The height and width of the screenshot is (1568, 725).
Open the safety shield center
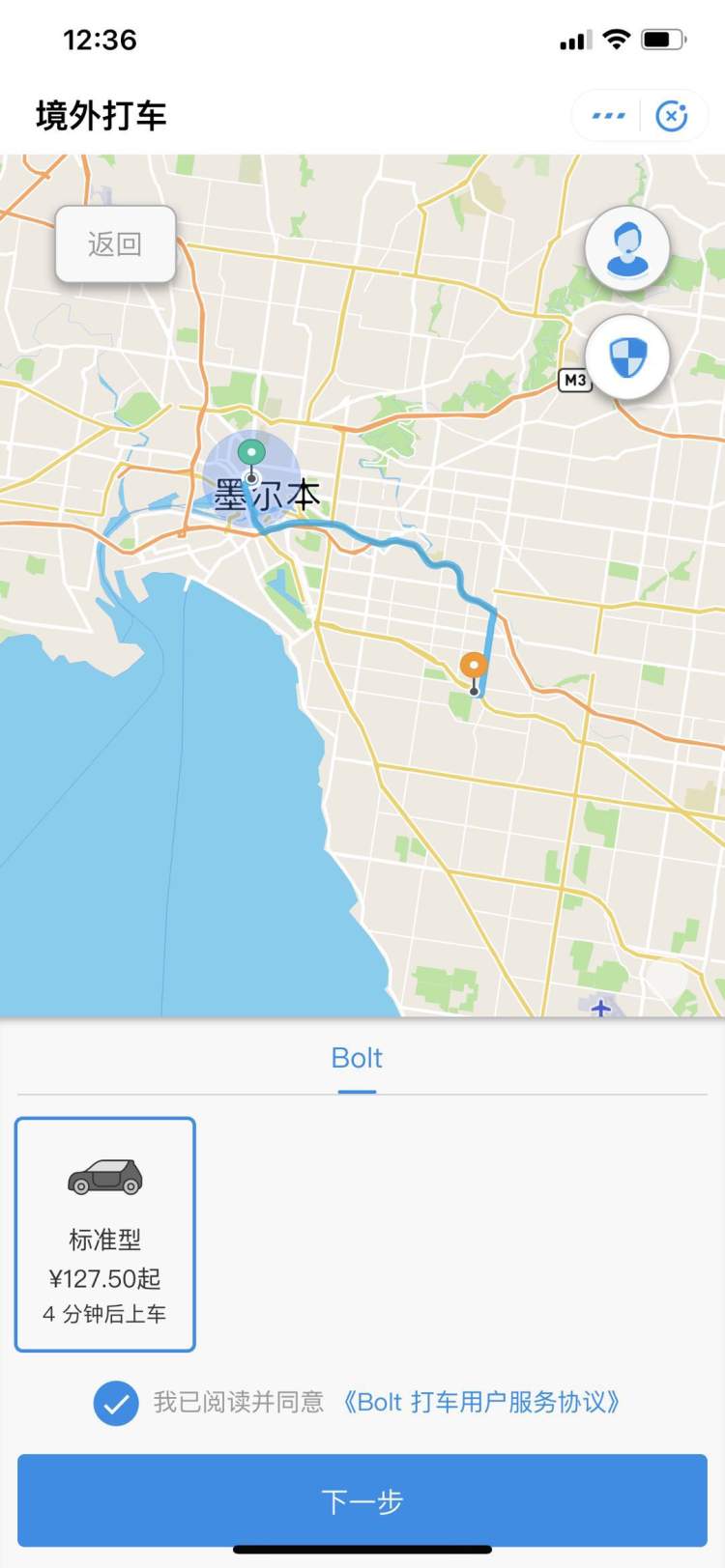click(627, 357)
